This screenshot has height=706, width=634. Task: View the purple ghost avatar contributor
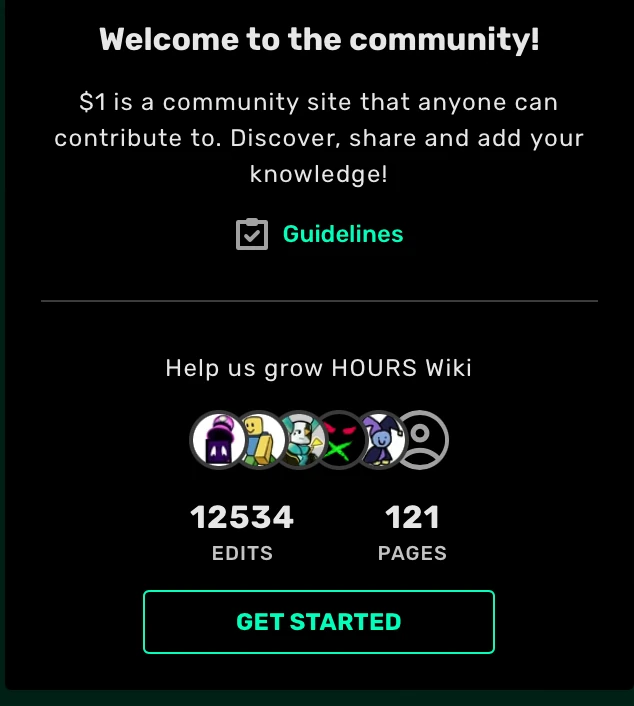click(217, 440)
